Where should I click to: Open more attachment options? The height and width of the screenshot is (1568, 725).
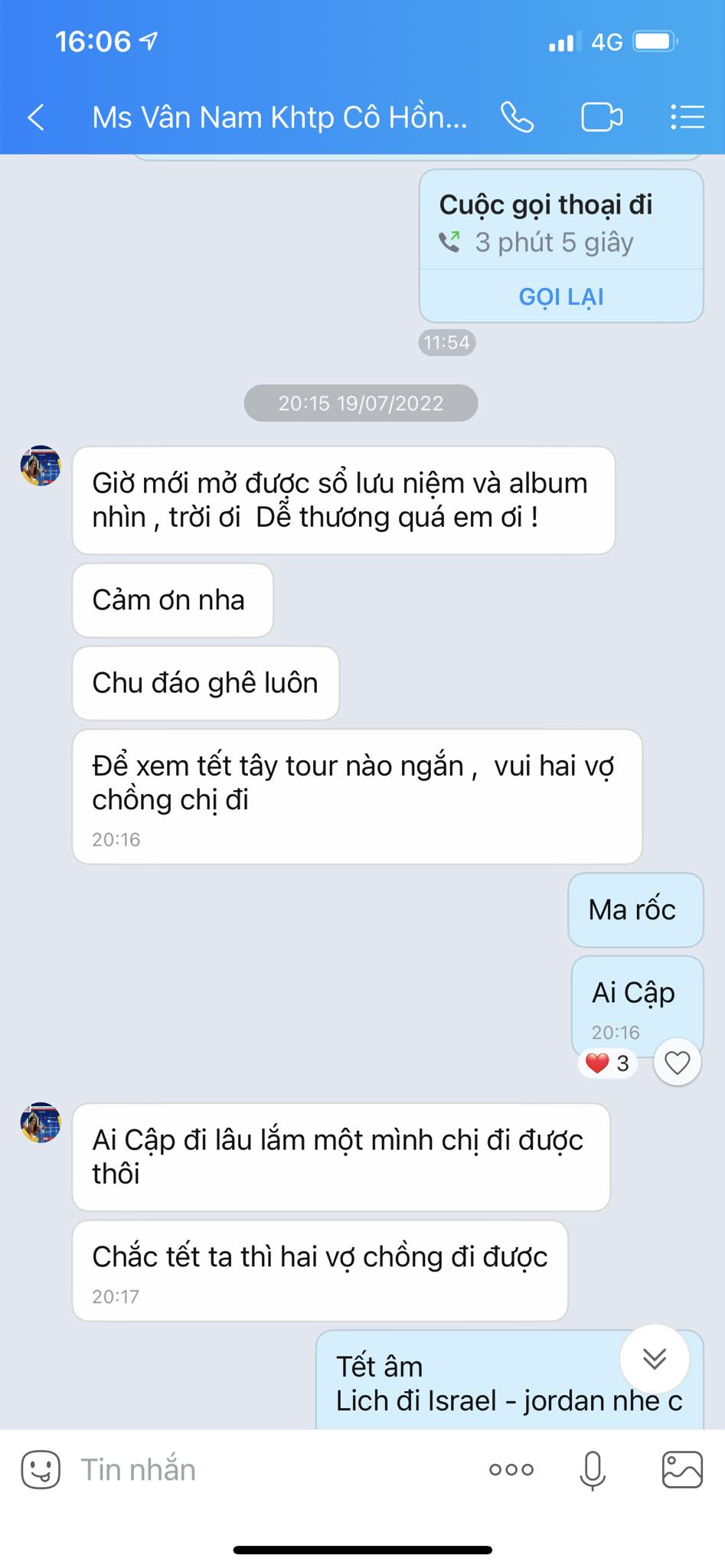(511, 1469)
